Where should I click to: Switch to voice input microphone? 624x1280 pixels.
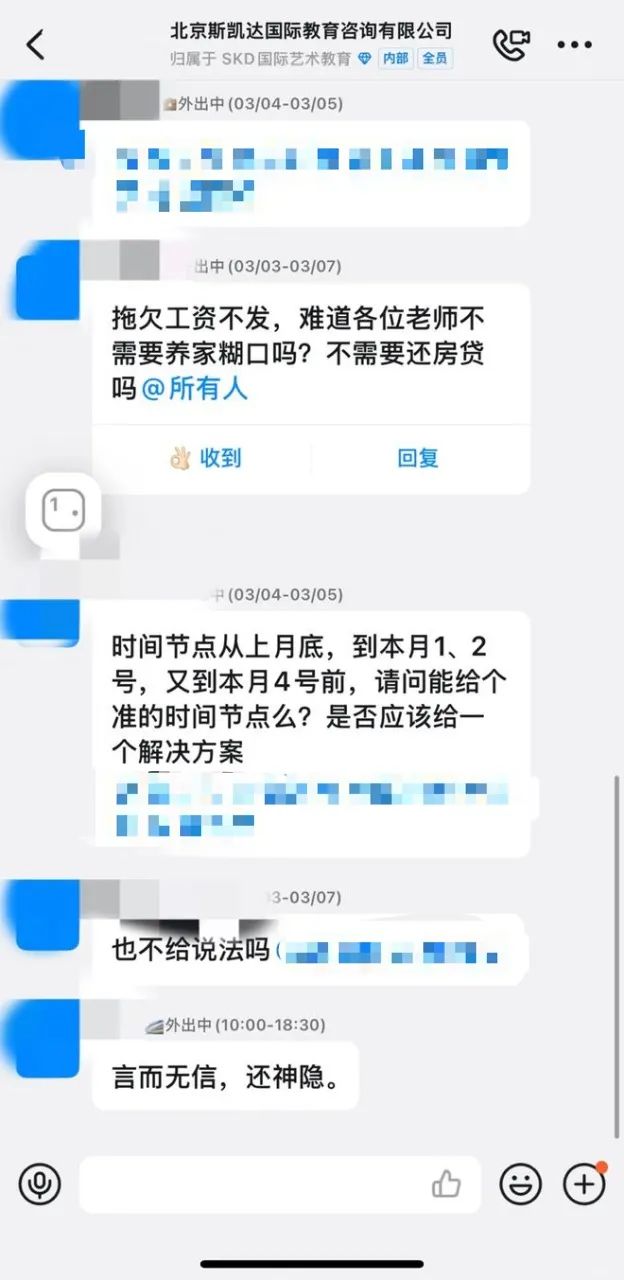coord(40,1185)
